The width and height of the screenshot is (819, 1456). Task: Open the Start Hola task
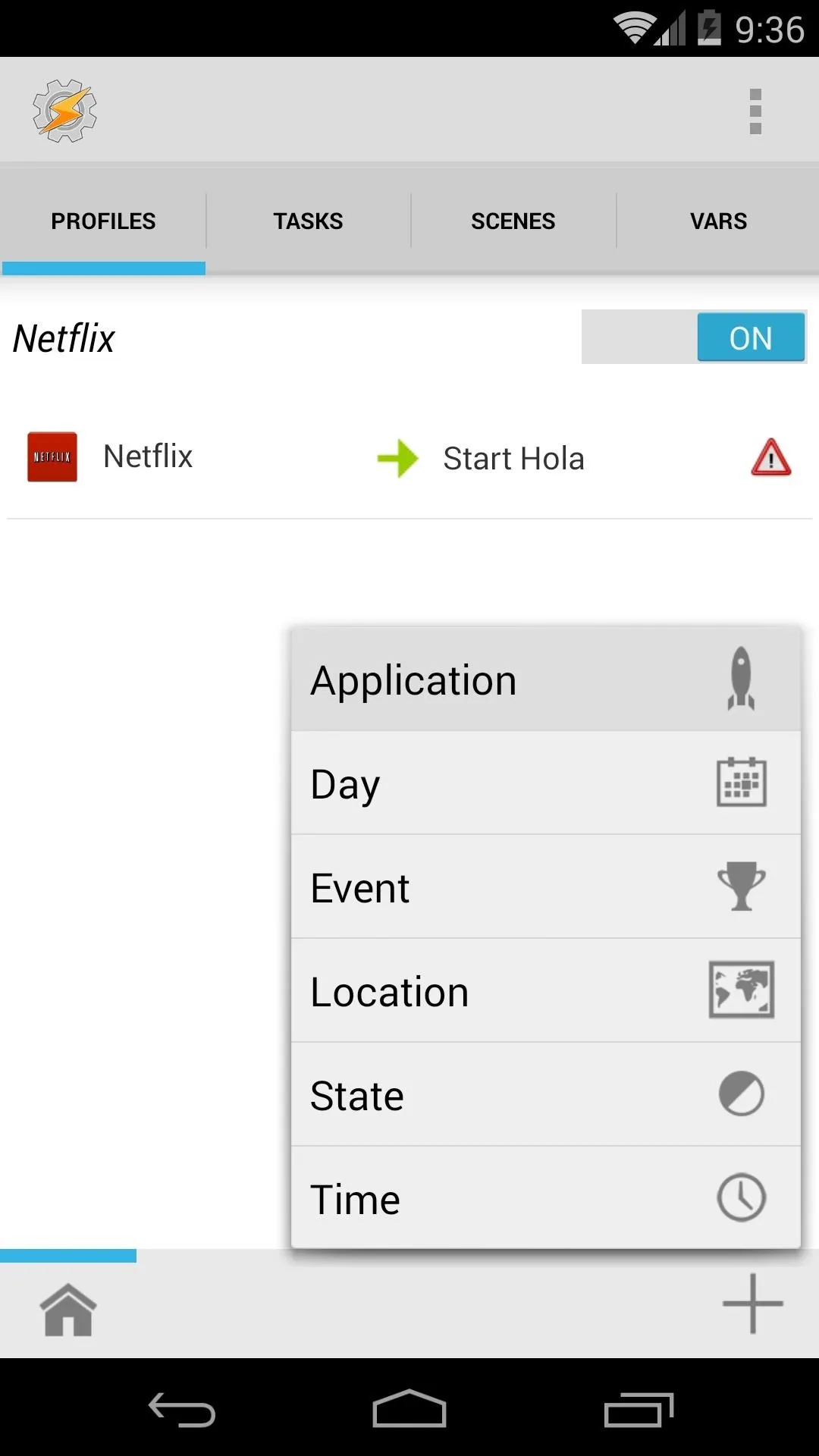click(x=482, y=459)
